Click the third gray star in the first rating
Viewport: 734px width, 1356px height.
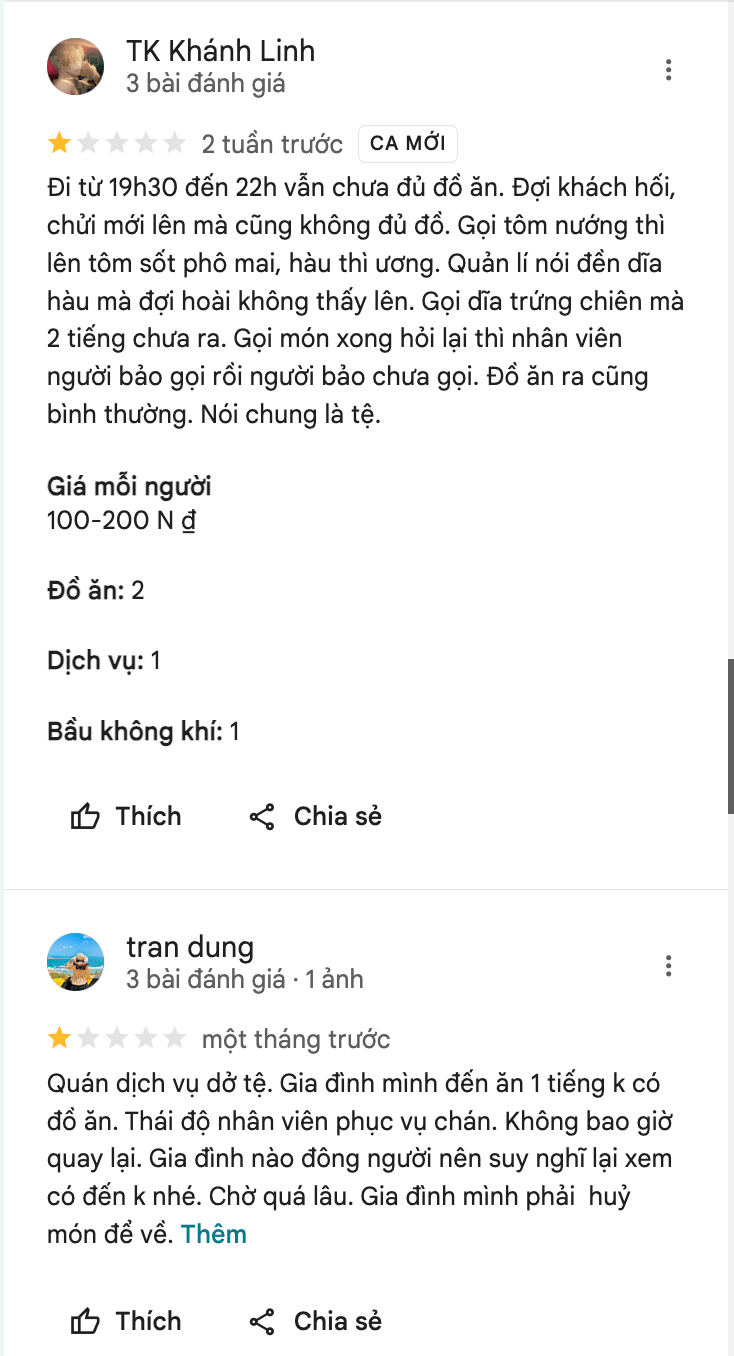(x=118, y=143)
